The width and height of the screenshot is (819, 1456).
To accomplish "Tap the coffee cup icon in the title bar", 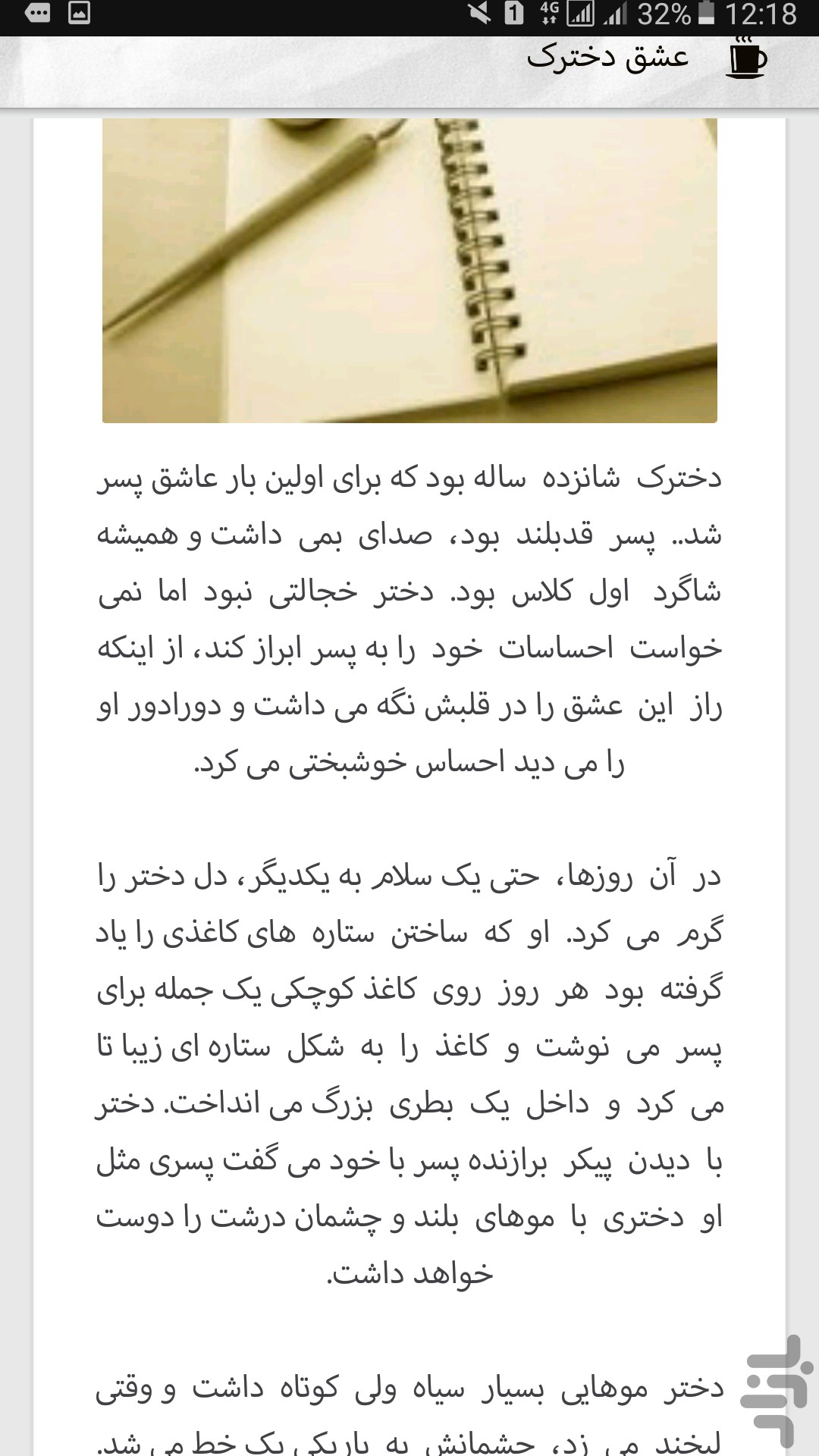I will pyautogui.click(x=747, y=58).
